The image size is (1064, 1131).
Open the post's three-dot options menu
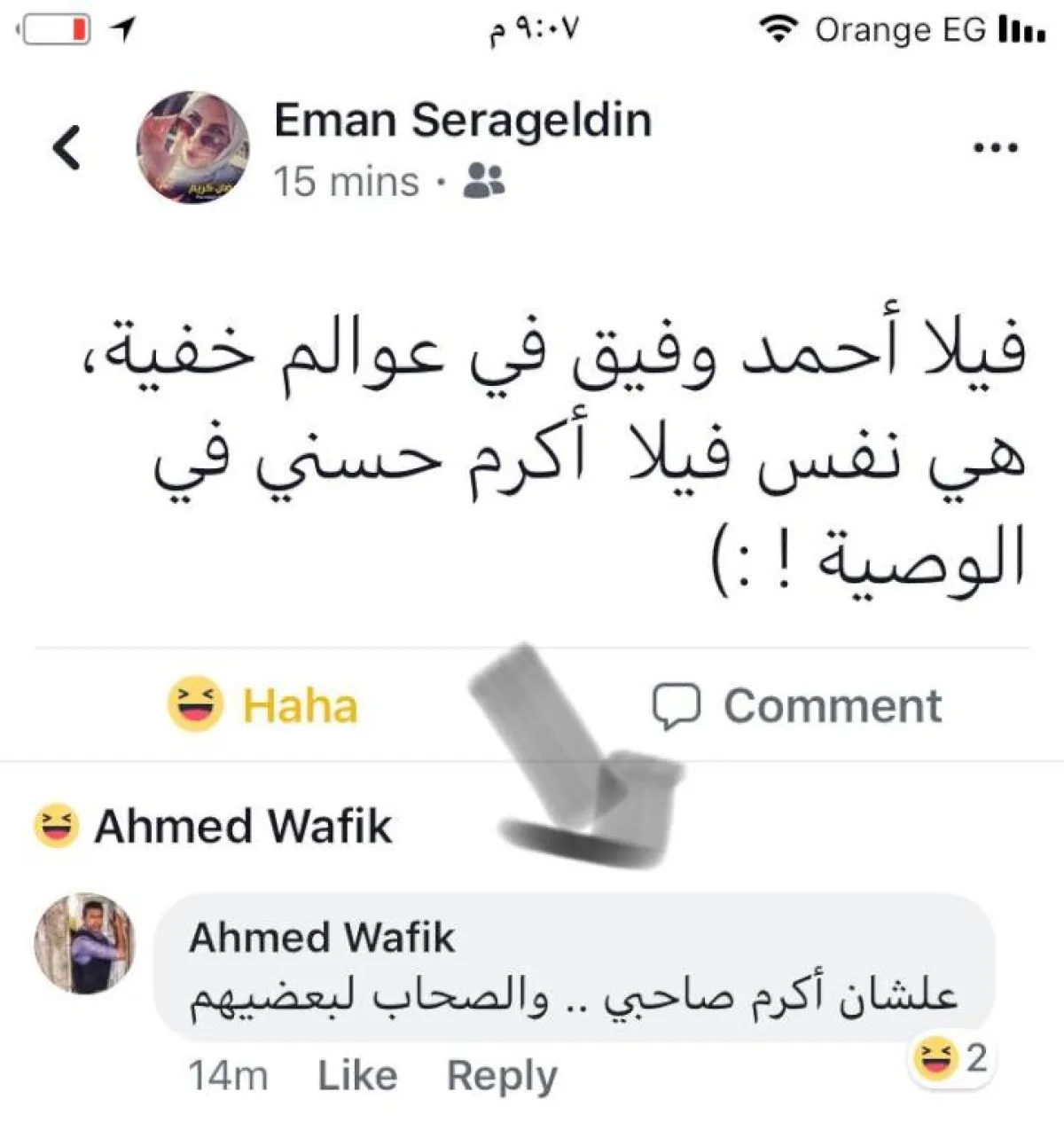(x=996, y=148)
